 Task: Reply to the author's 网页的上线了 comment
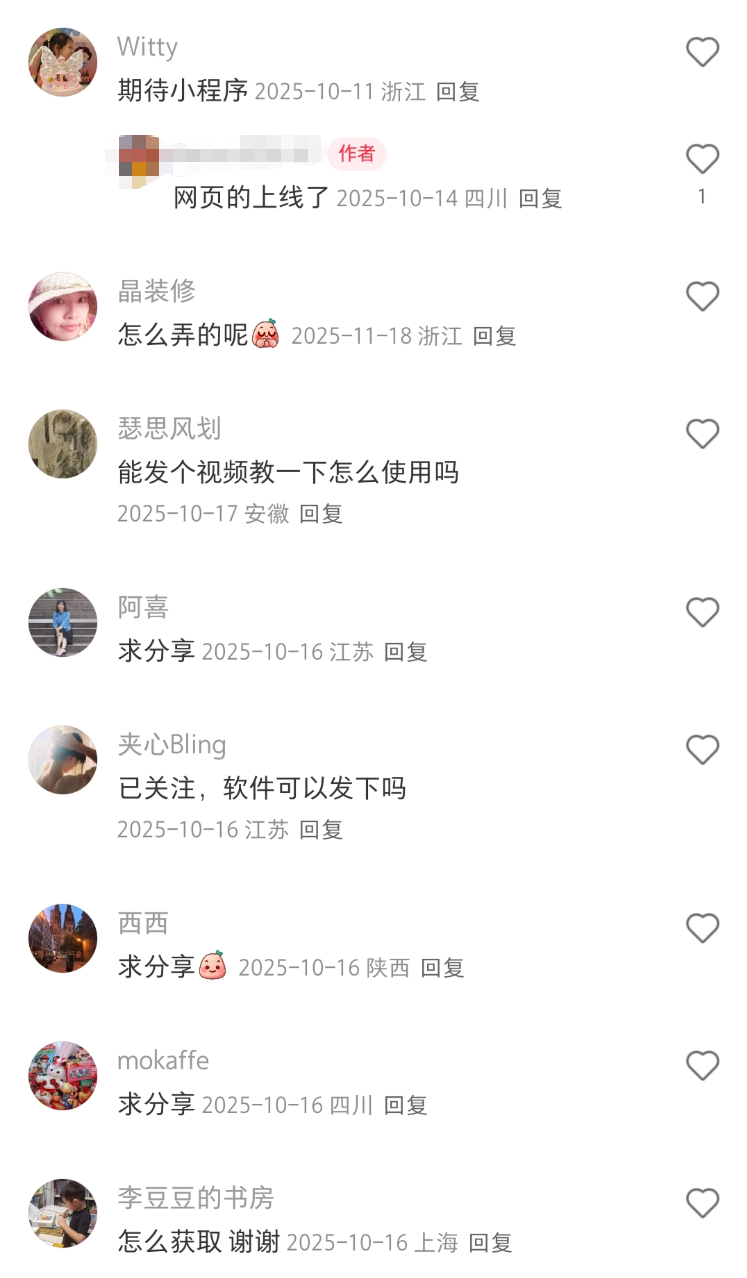pyautogui.click(x=540, y=198)
